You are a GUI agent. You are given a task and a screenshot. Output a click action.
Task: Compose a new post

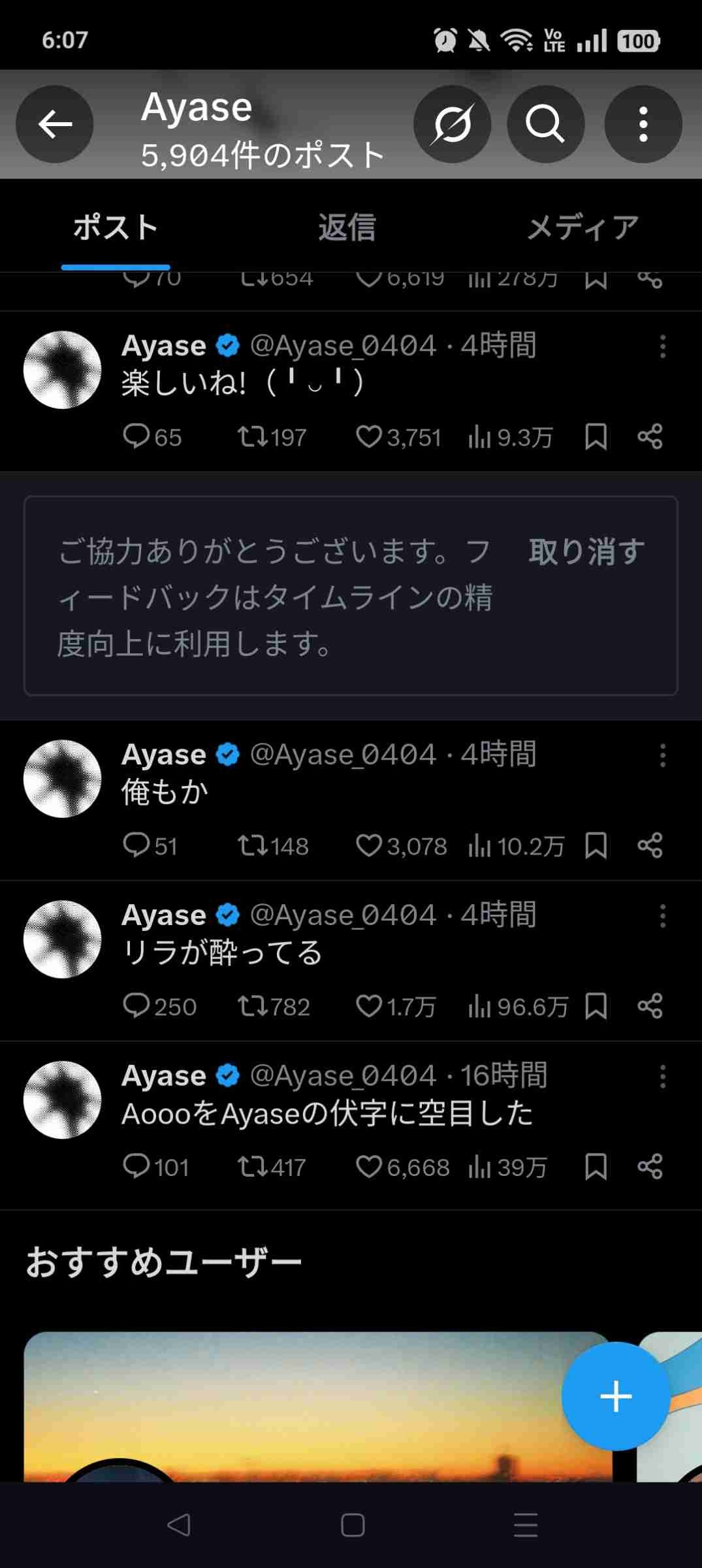[x=615, y=1396]
